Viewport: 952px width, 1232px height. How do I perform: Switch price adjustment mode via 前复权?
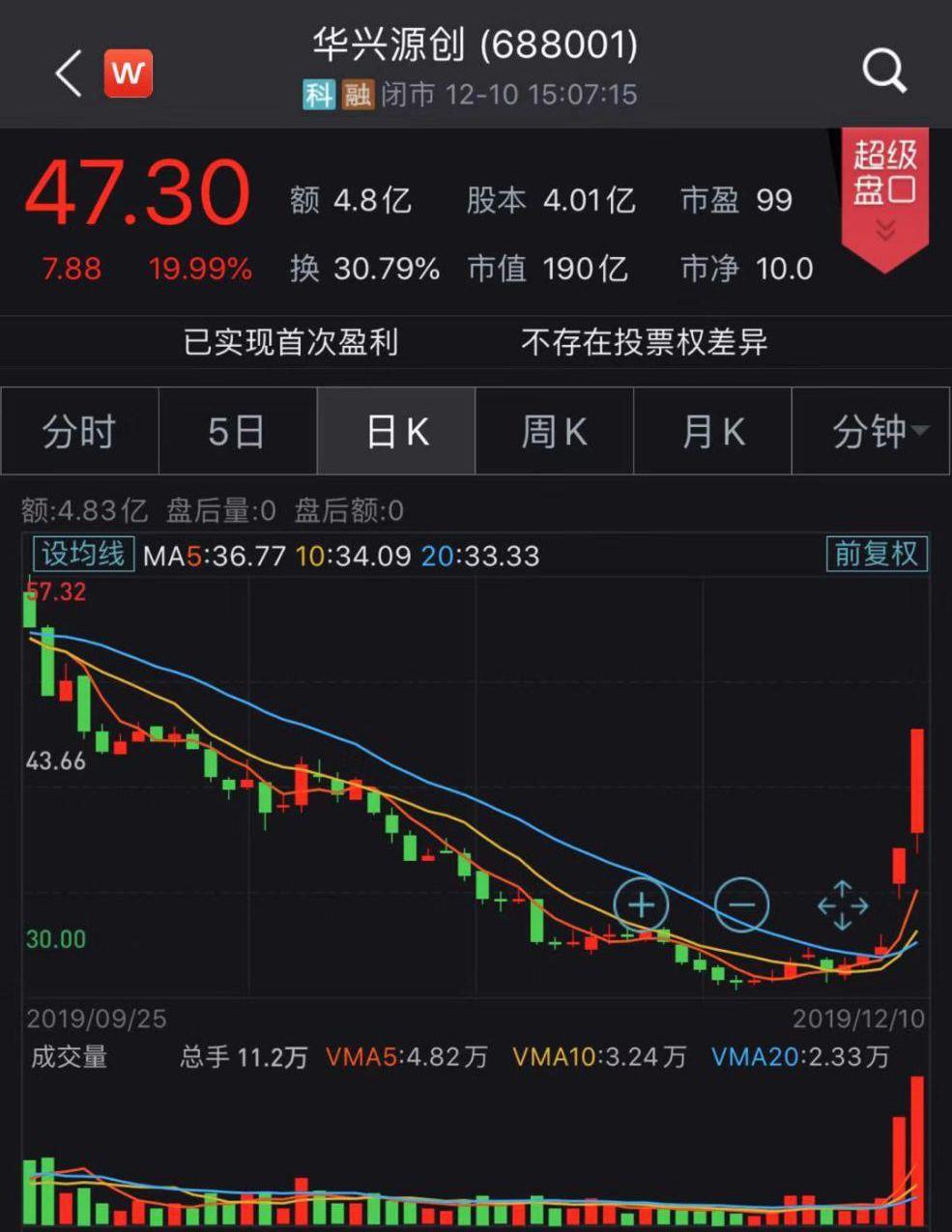pos(876,556)
